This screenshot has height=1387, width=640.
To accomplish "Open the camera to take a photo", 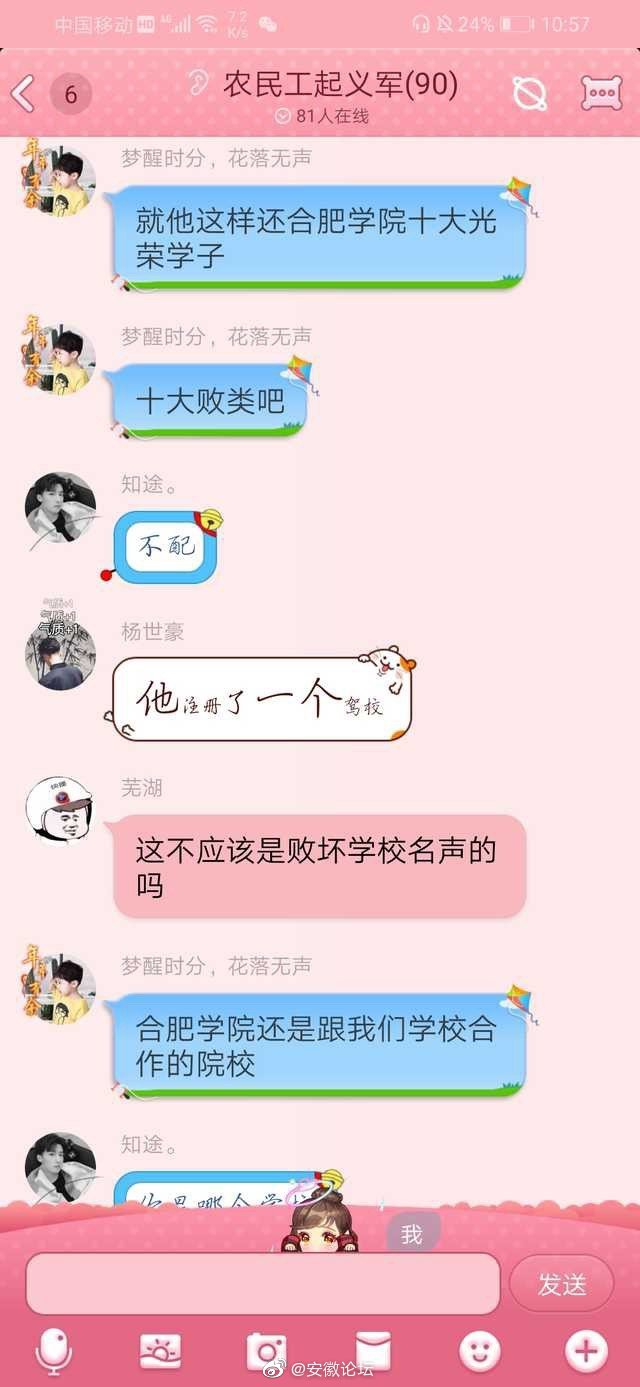I will [266, 1352].
